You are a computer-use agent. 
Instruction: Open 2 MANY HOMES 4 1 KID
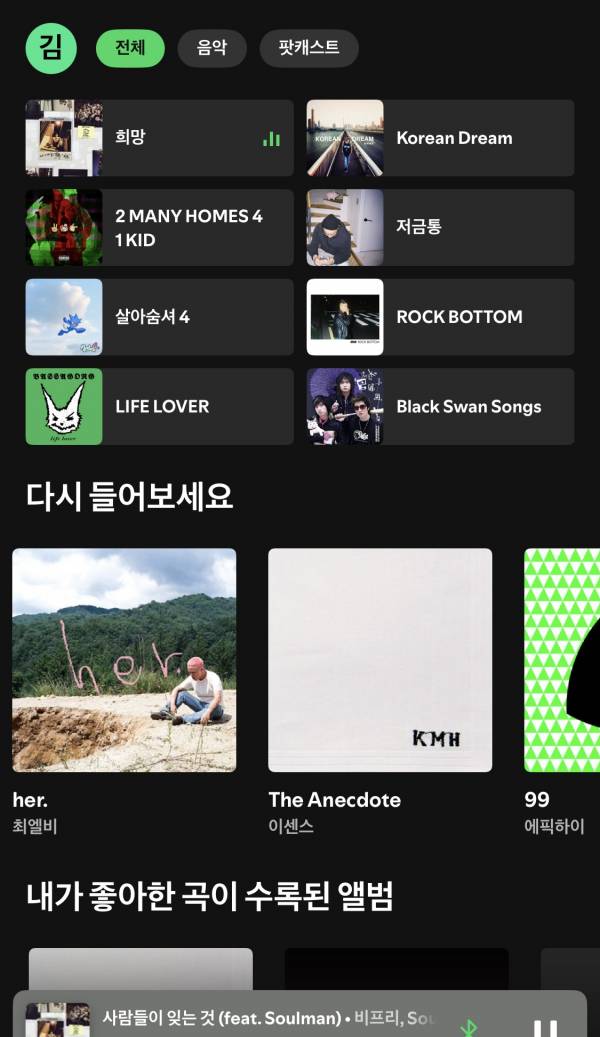tap(160, 228)
